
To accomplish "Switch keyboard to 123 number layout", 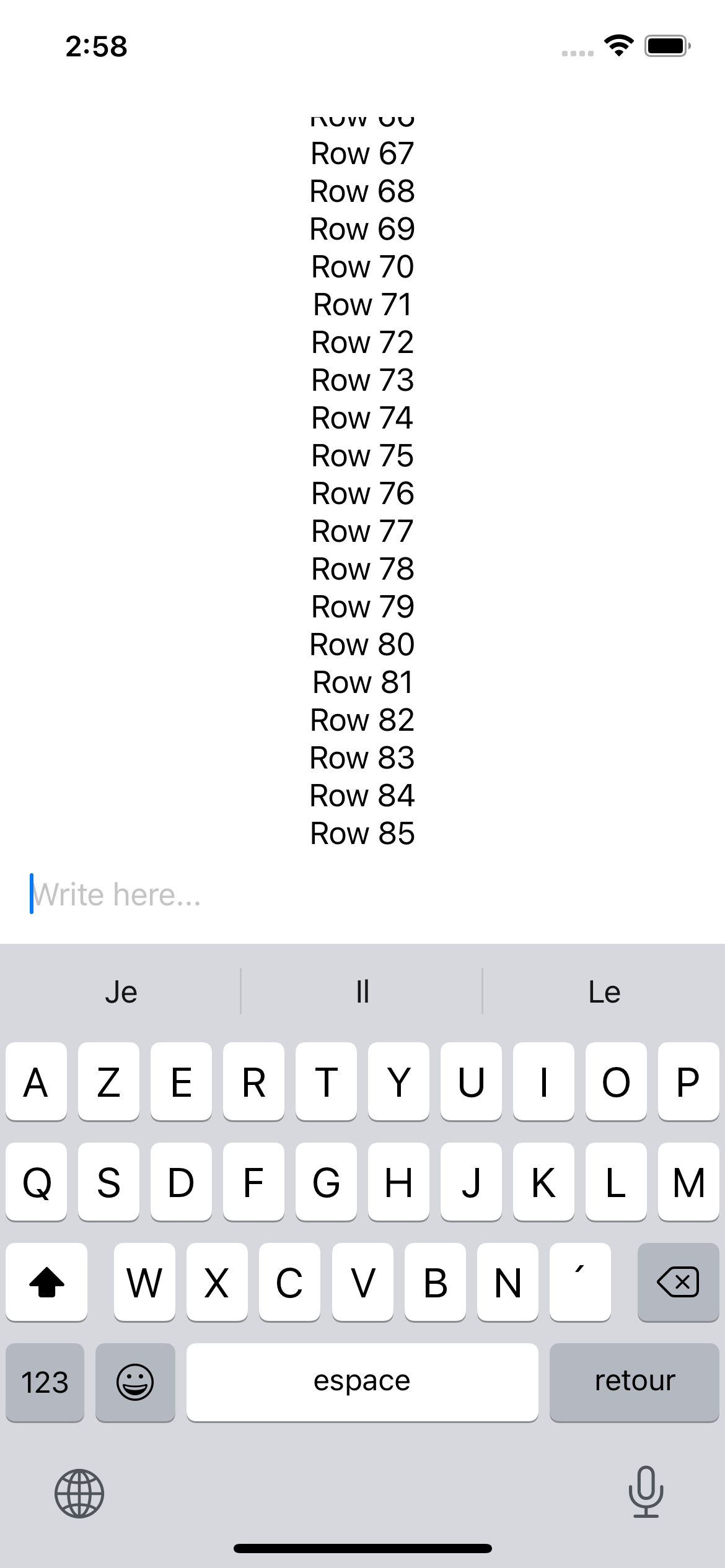I will [x=45, y=1382].
